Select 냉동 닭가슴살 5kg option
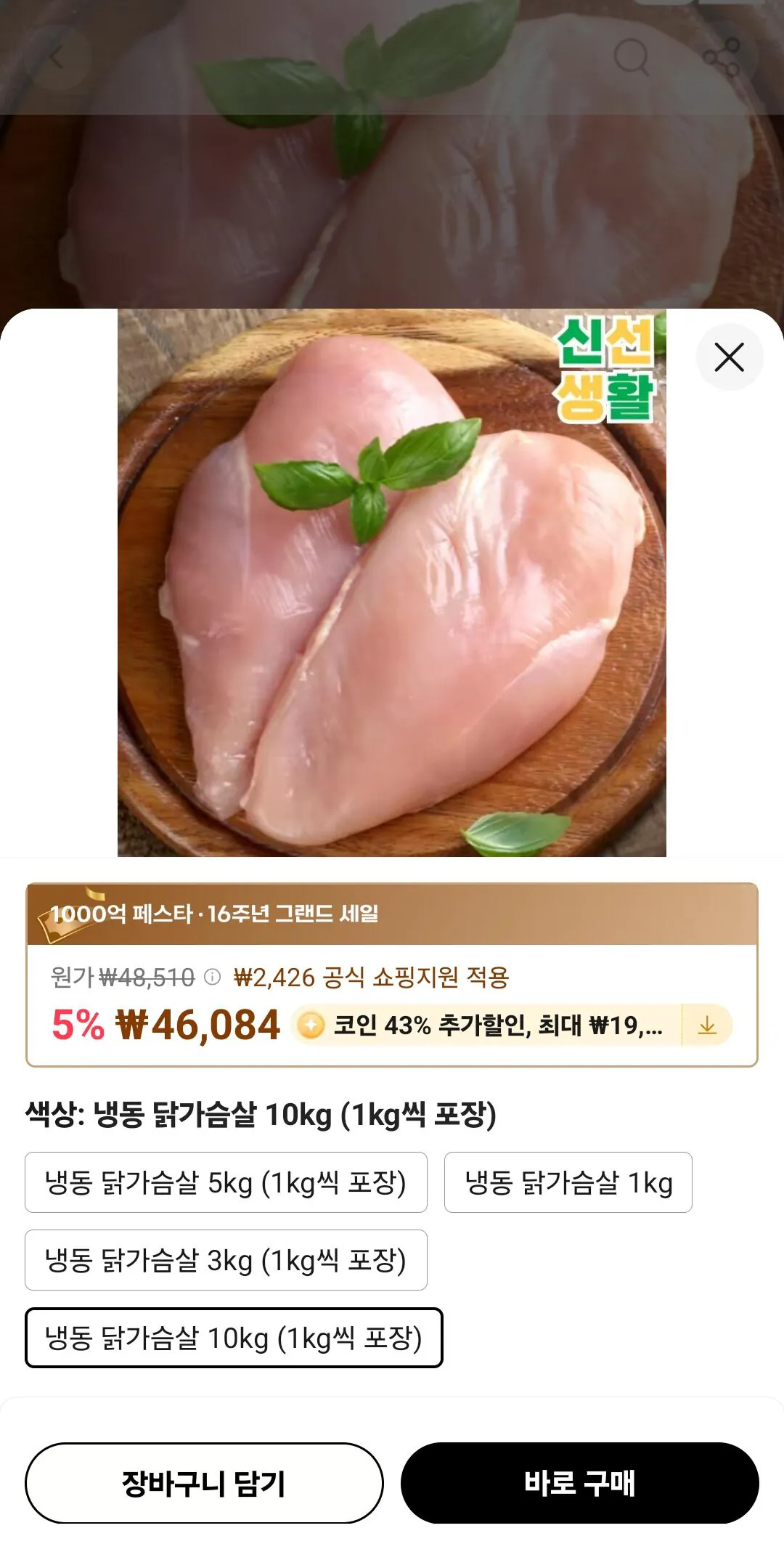Image resolution: width=784 pixels, height=1544 pixels. [226, 1182]
